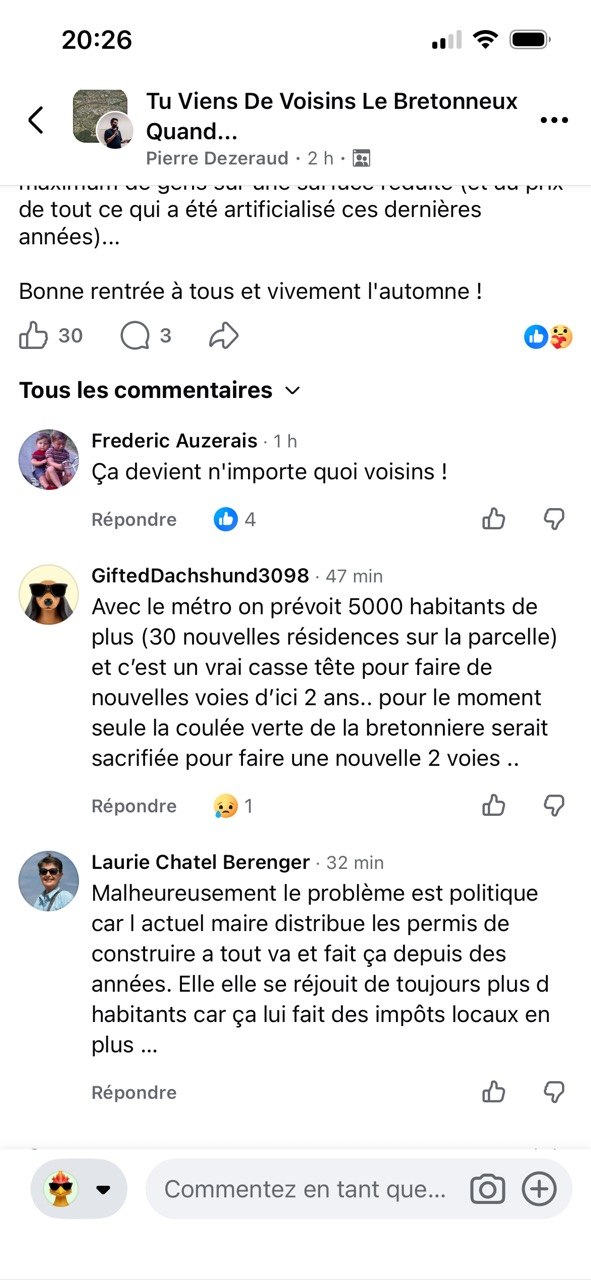Upvote Laurie Chatel Berenger's comment

494,1092
